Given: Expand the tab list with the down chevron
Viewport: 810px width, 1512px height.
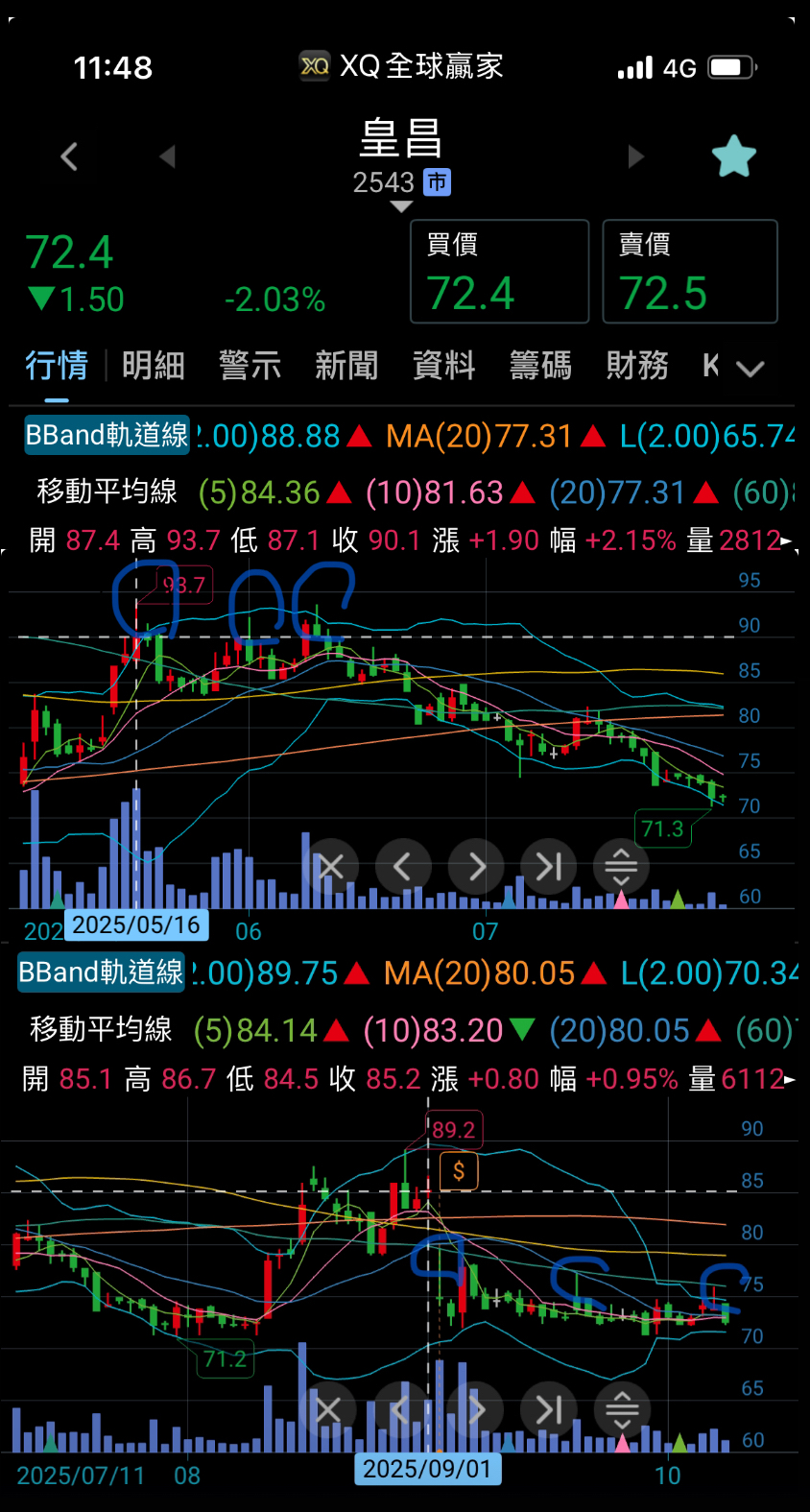Looking at the screenshot, I should tap(750, 369).
